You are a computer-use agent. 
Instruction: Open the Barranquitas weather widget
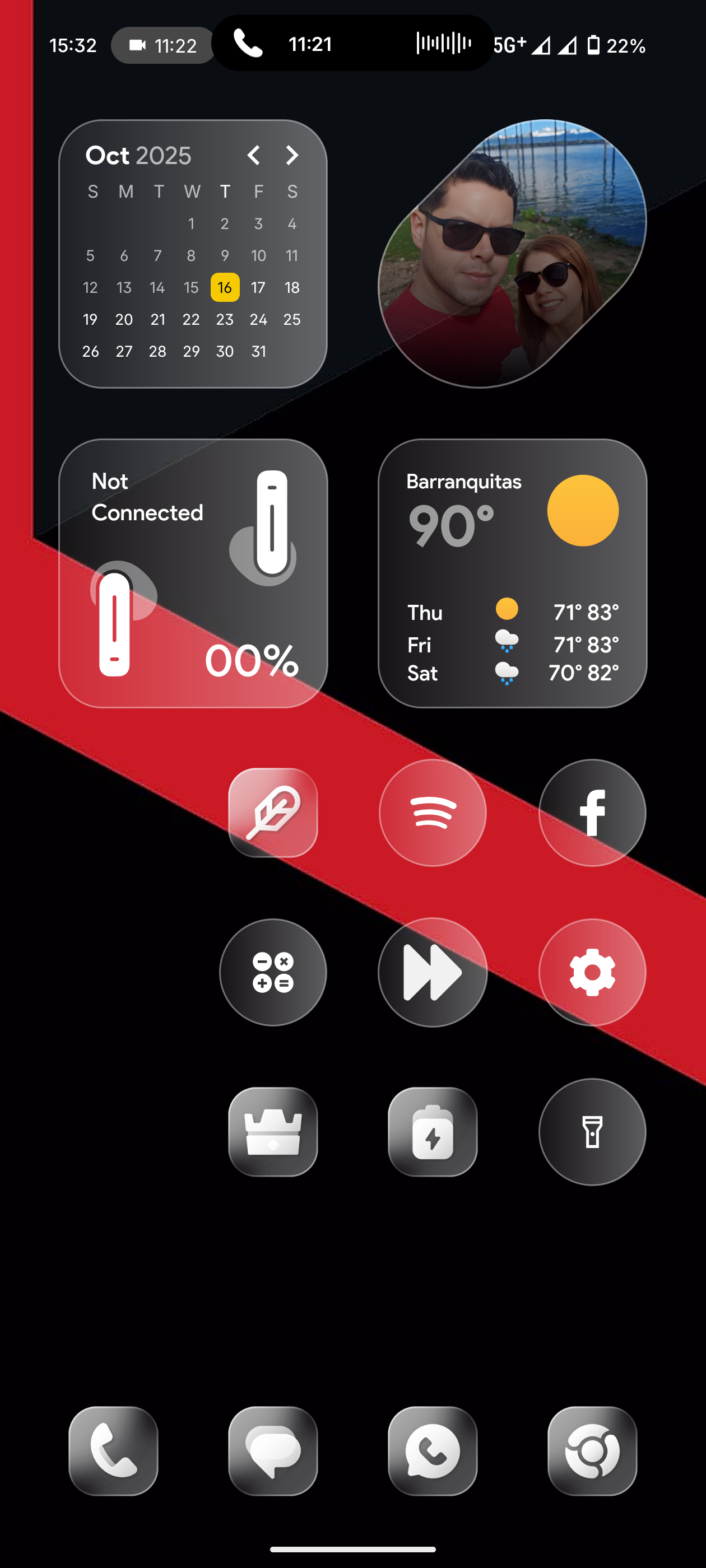coord(512,573)
